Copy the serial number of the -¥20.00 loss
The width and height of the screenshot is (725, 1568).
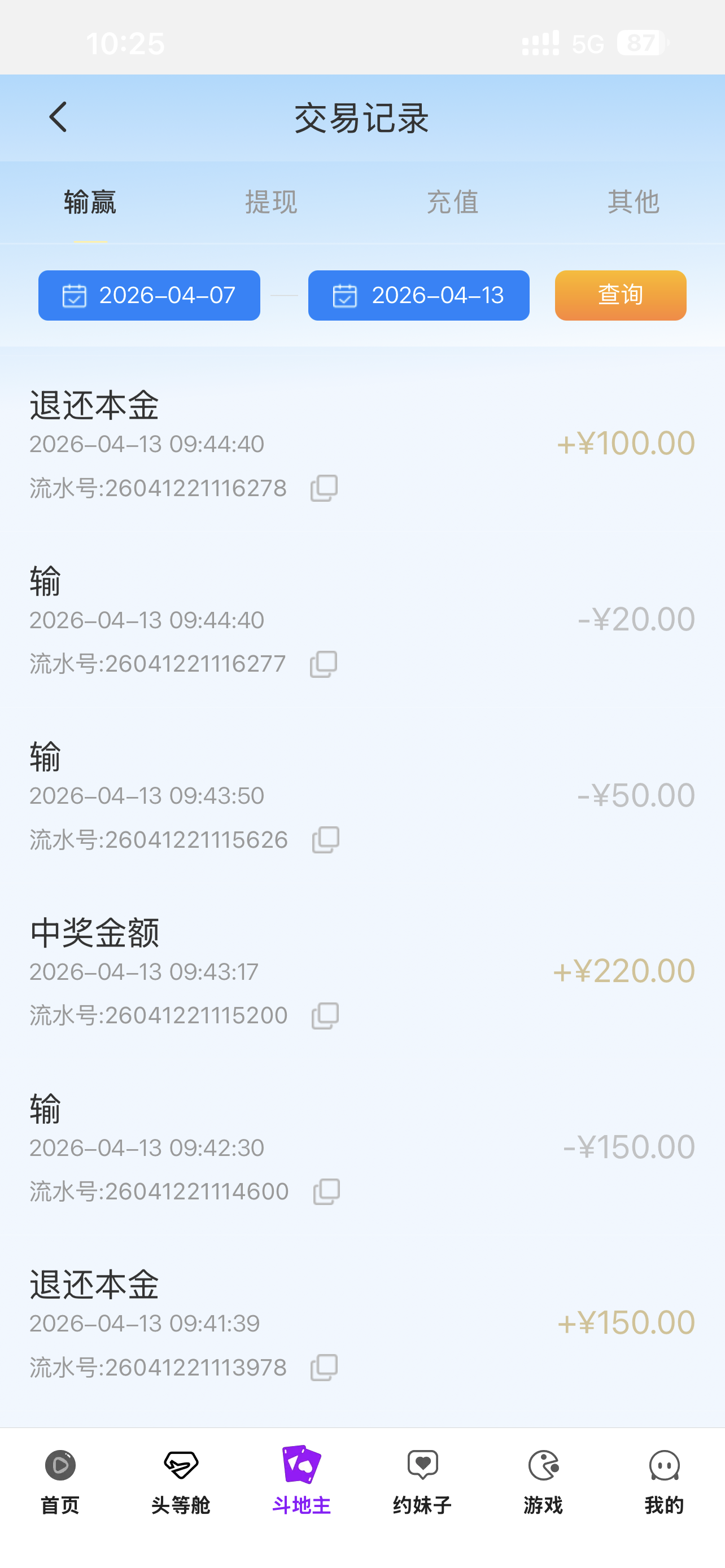coord(323,664)
